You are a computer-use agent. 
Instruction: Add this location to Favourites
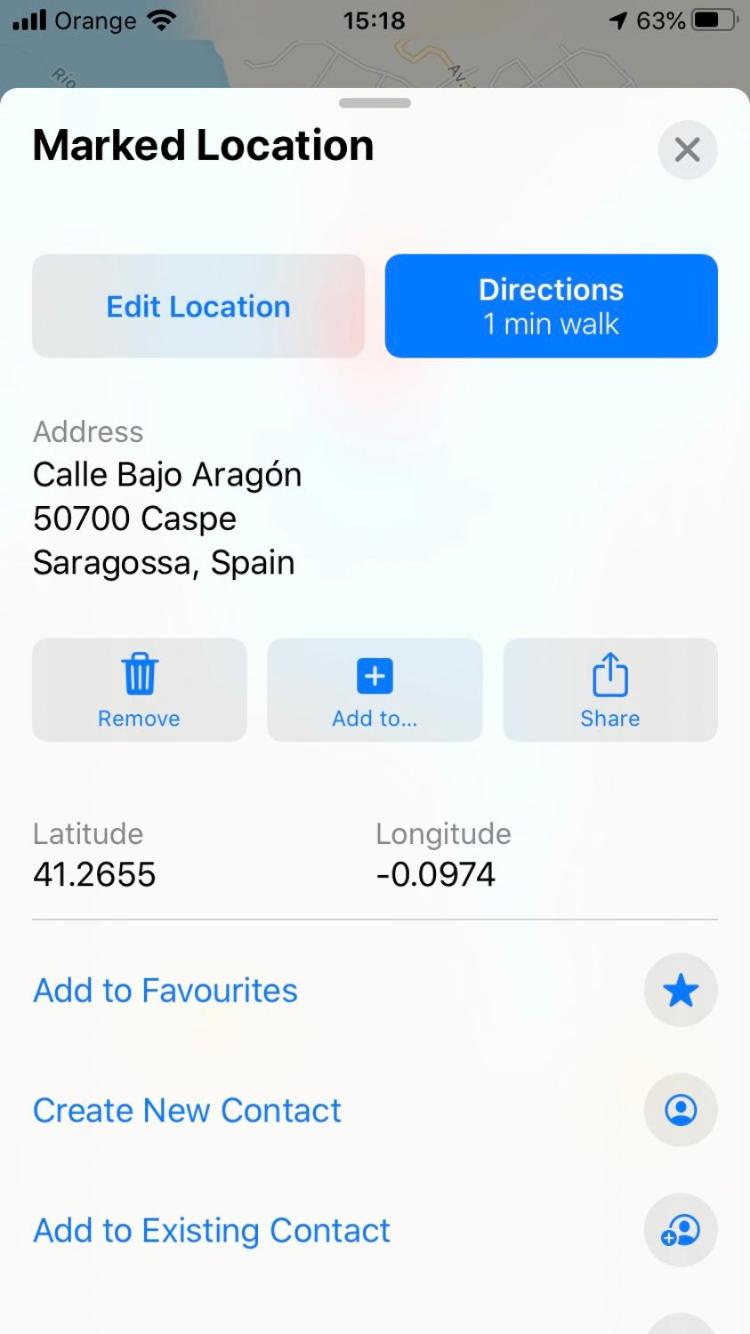pyautogui.click(x=375, y=990)
